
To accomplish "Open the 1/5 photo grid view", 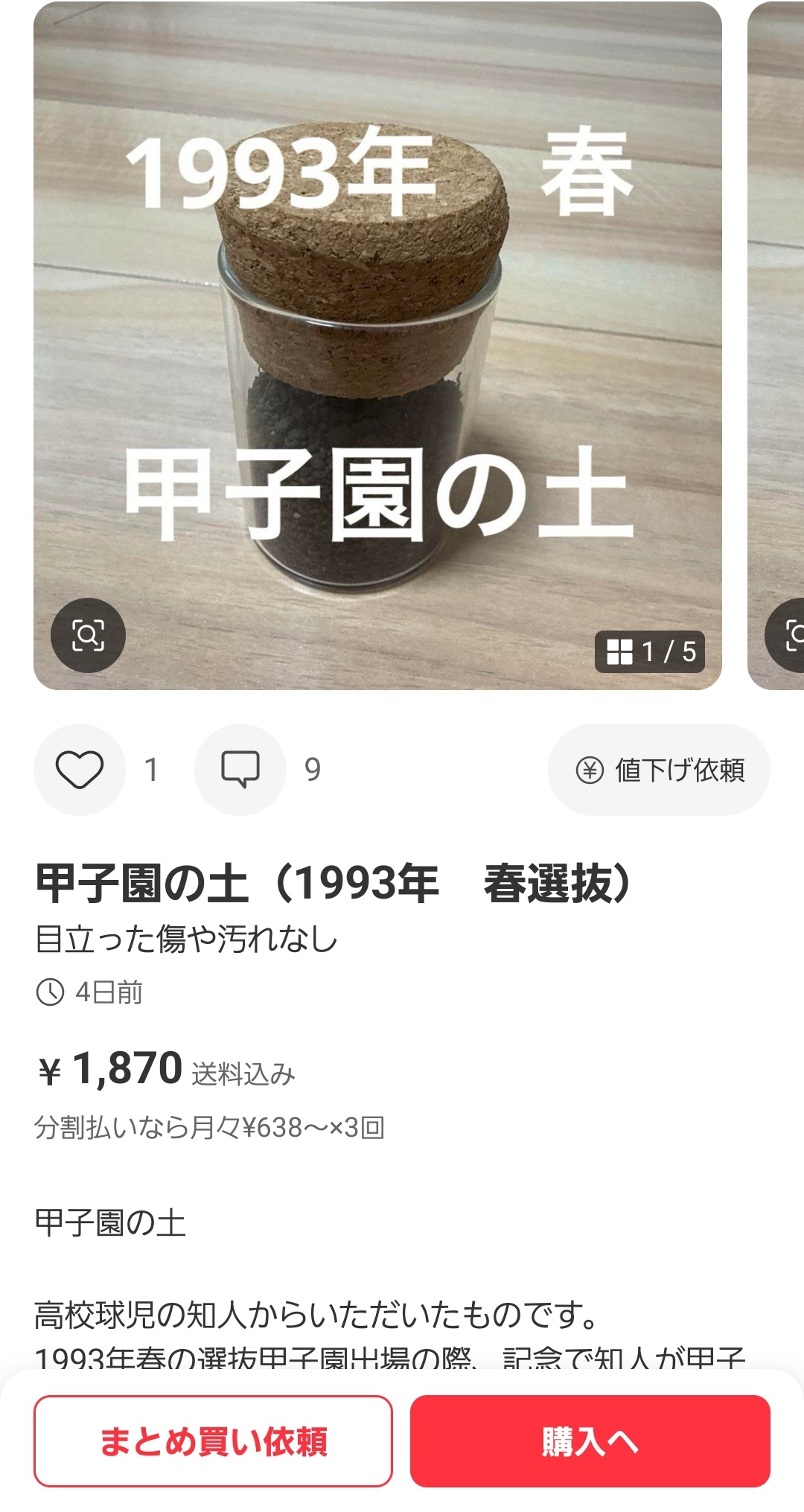I will (650, 651).
